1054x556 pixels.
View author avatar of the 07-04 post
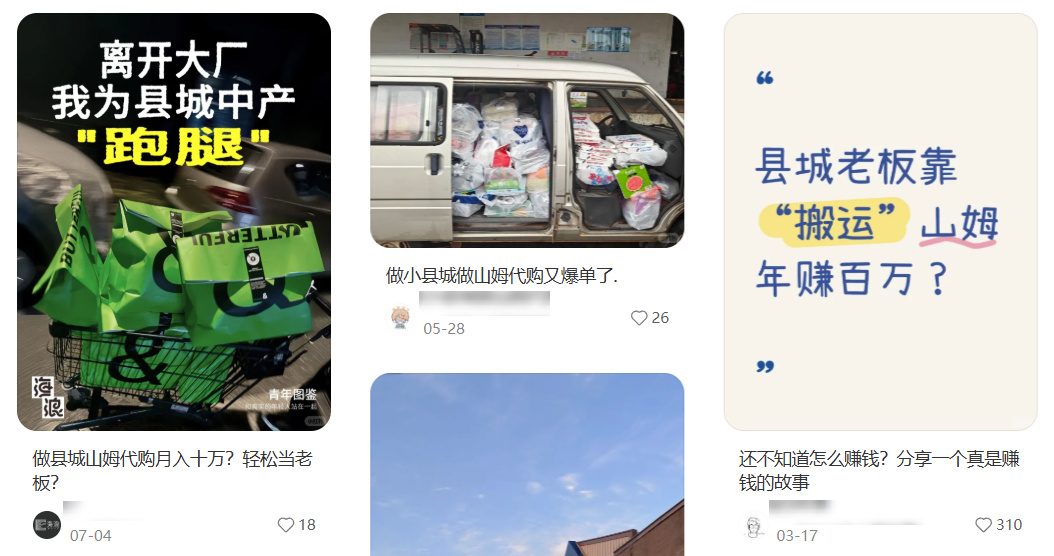click(x=47, y=525)
